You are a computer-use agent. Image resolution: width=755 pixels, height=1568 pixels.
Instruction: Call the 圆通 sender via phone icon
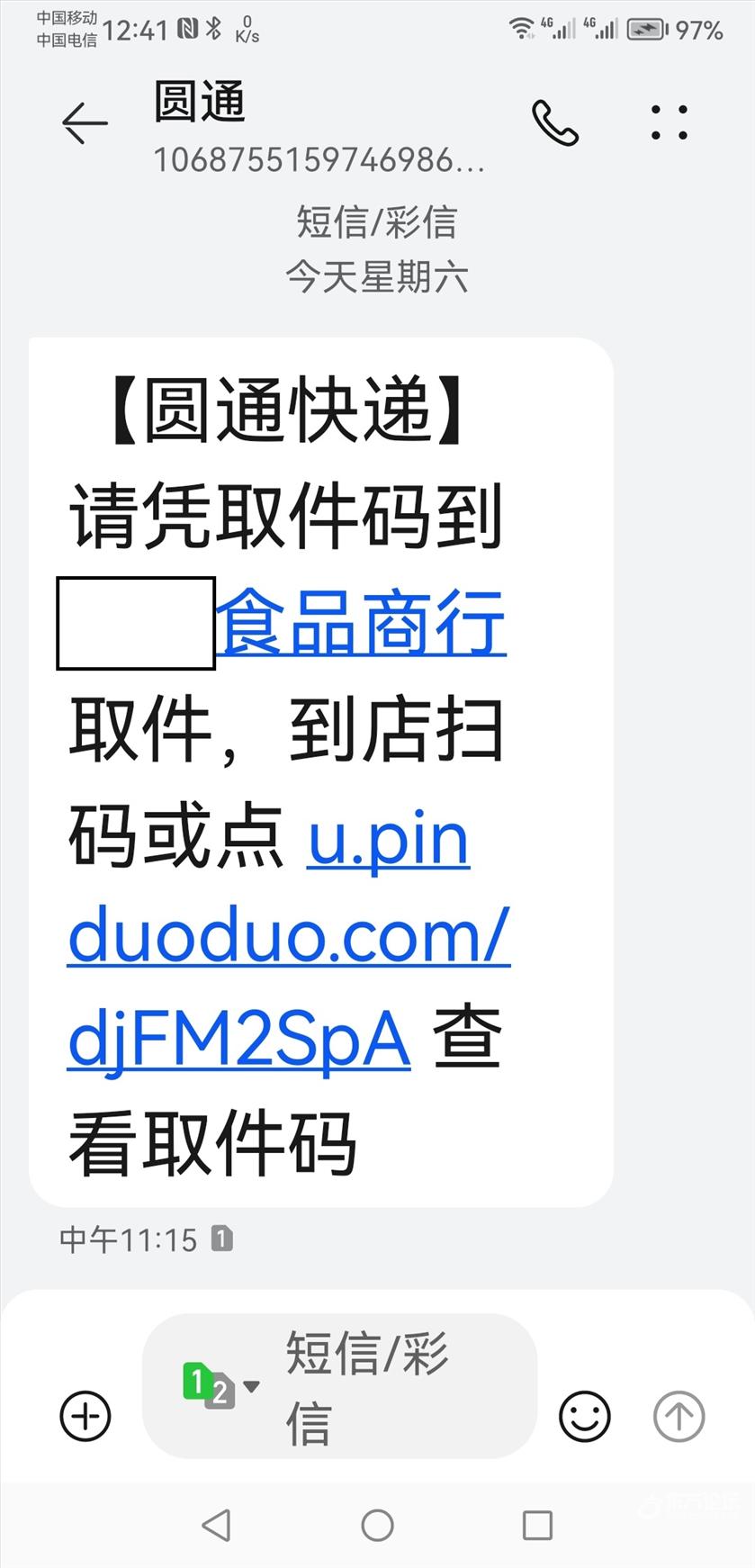click(554, 122)
